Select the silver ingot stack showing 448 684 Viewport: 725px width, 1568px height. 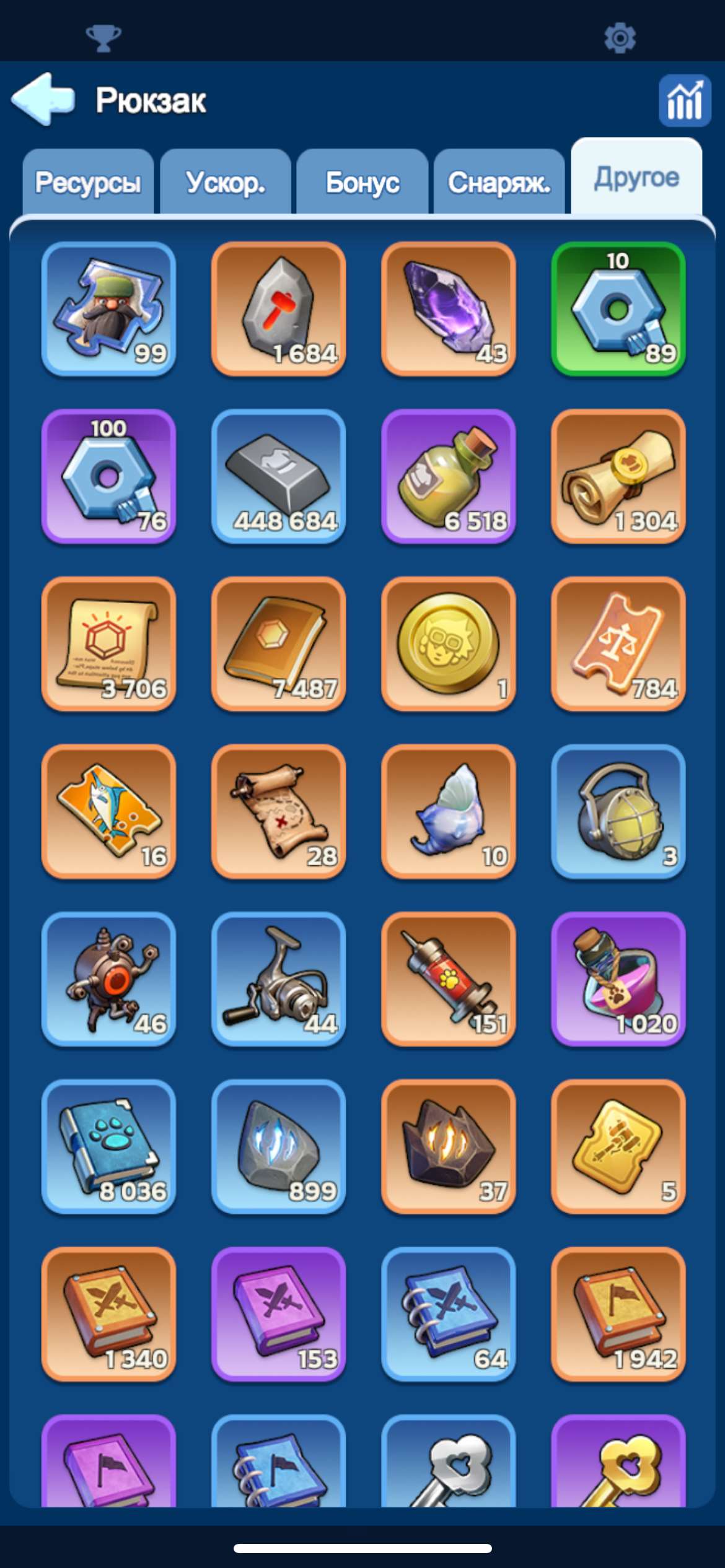278,477
